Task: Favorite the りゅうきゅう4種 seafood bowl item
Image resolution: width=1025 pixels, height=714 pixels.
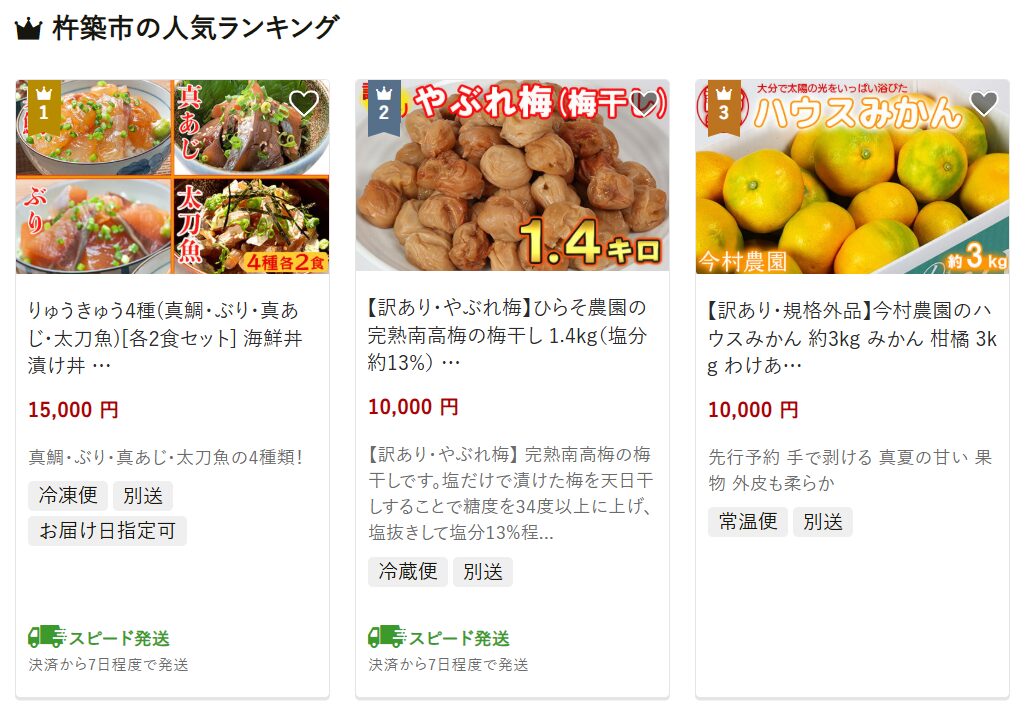Action: 303,103
